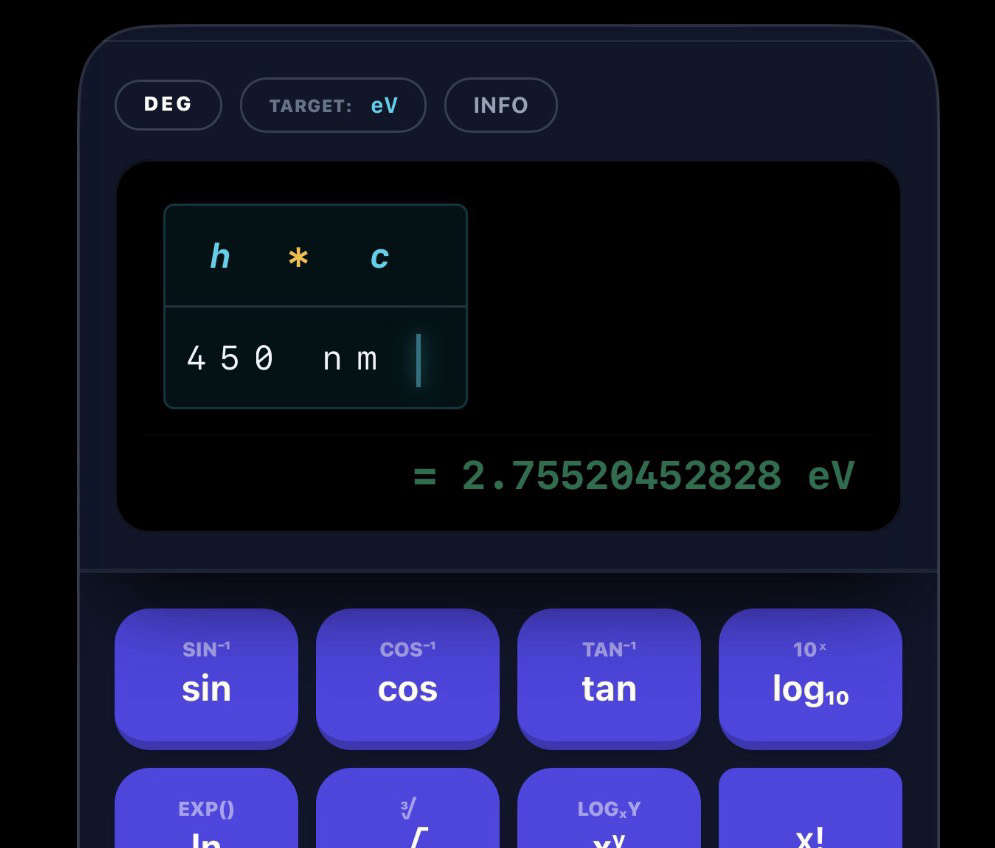995x848 pixels.
Task: Tap the tan key
Action: pos(608,676)
